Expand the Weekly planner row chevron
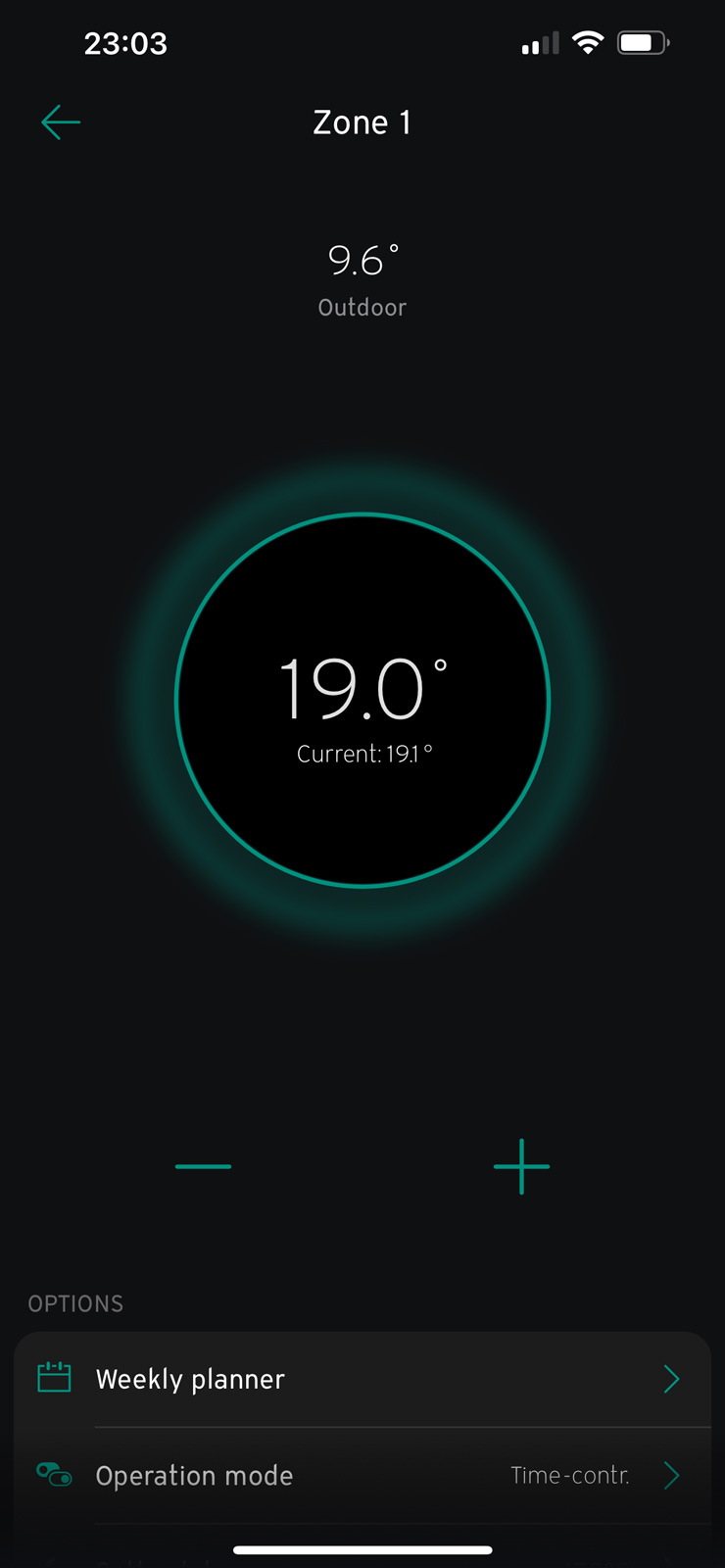The height and width of the screenshot is (1568, 725). (x=672, y=1378)
